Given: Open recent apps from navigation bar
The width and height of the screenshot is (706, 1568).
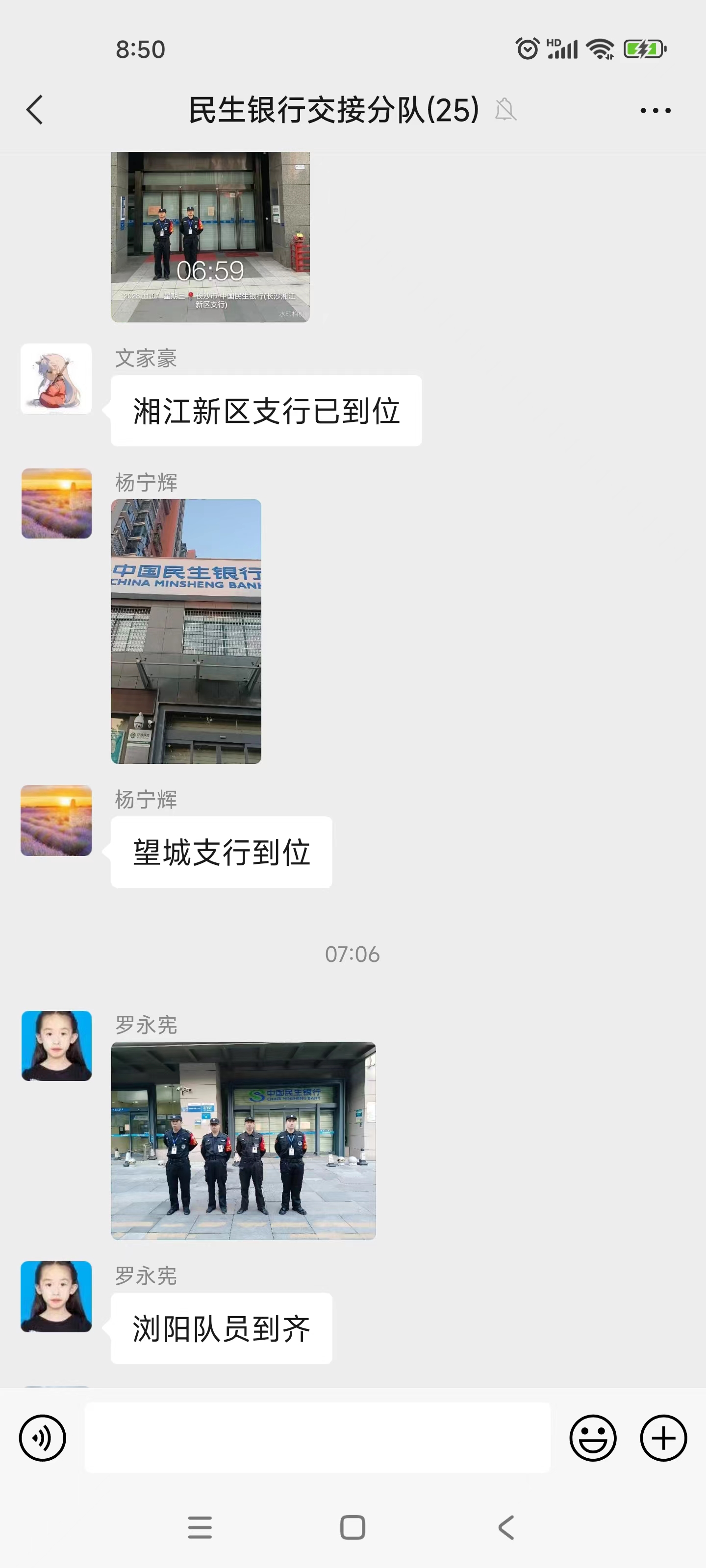Looking at the screenshot, I should pyautogui.click(x=200, y=1527).
